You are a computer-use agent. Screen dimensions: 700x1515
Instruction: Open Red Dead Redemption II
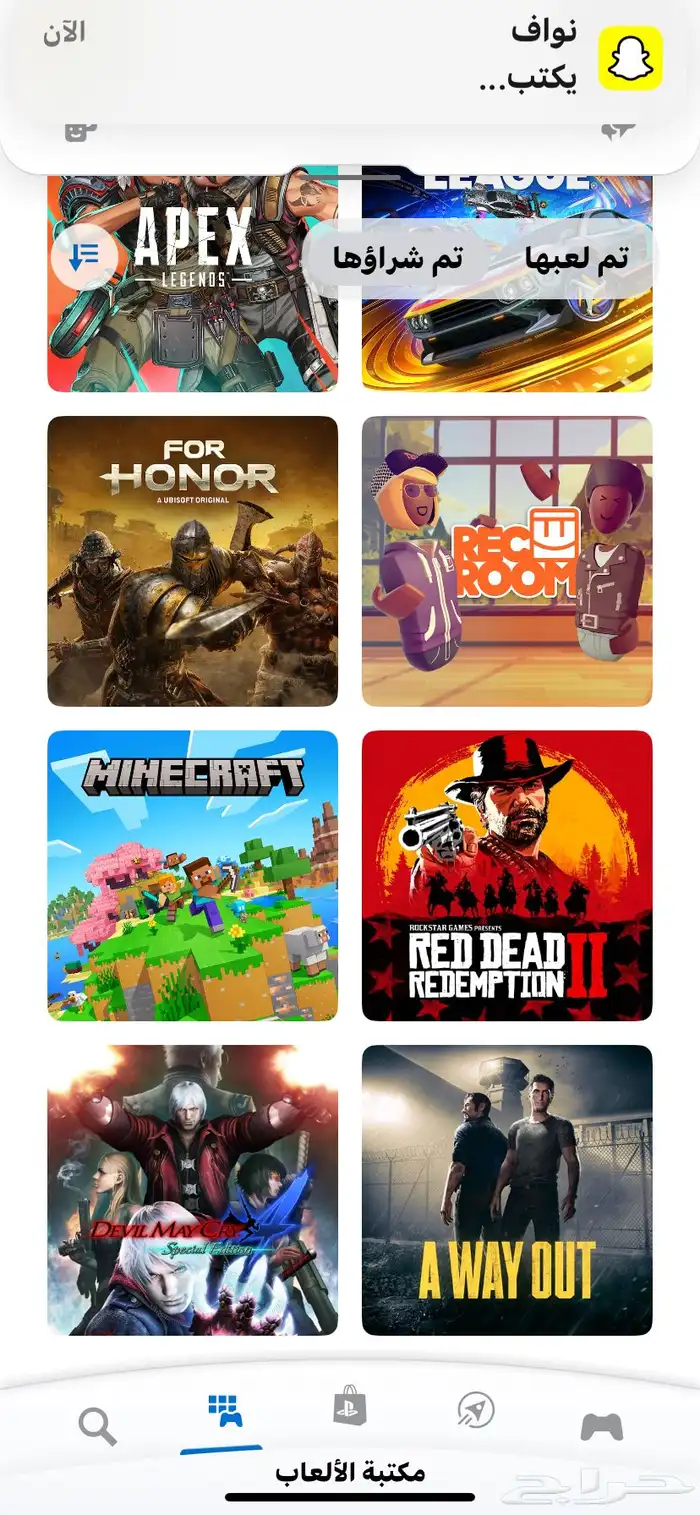[x=507, y=875]
